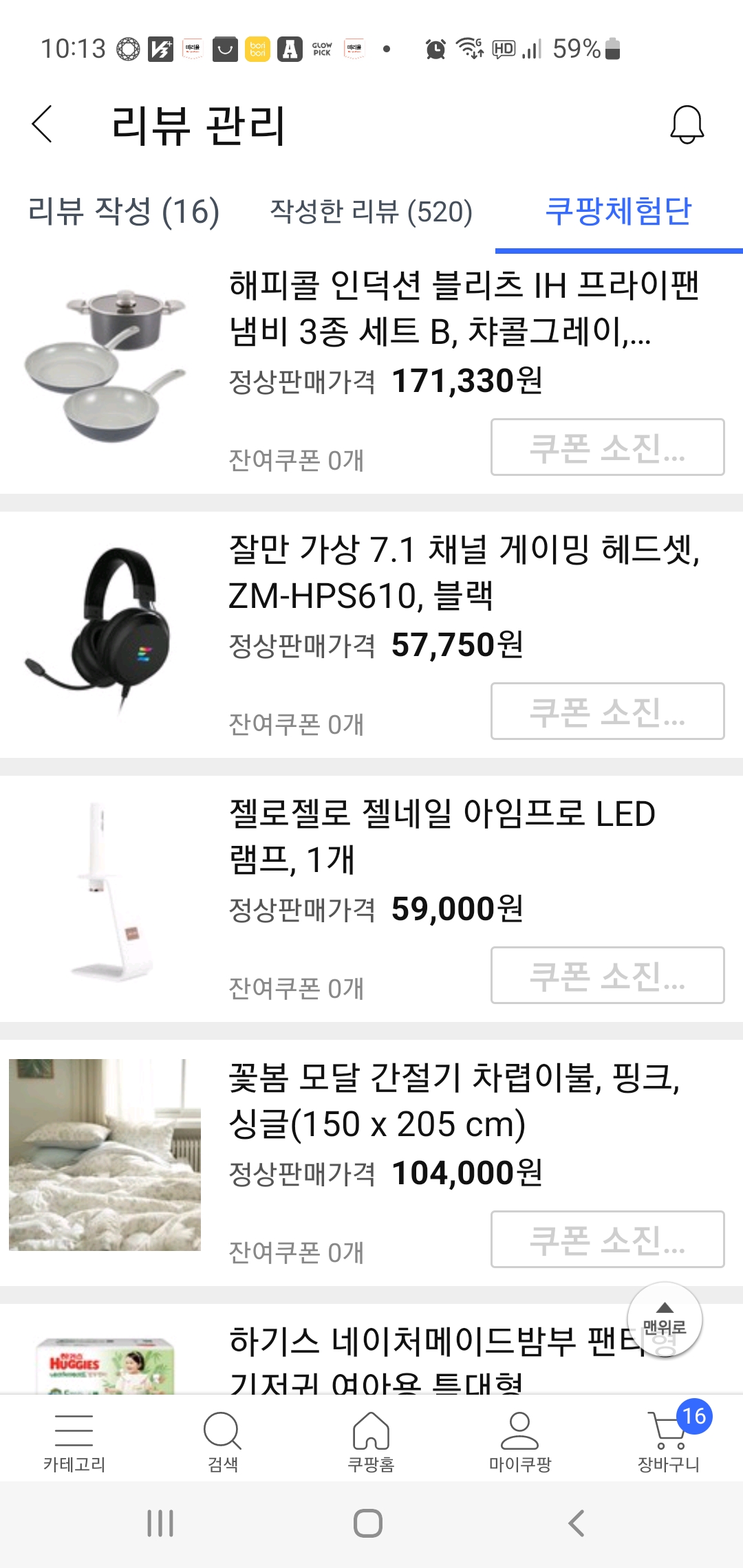The height and width of the screenshot is (1568, 743).
Task: Switch to 작성한 리뷰 (520) tab
Action: click(371, 211)
